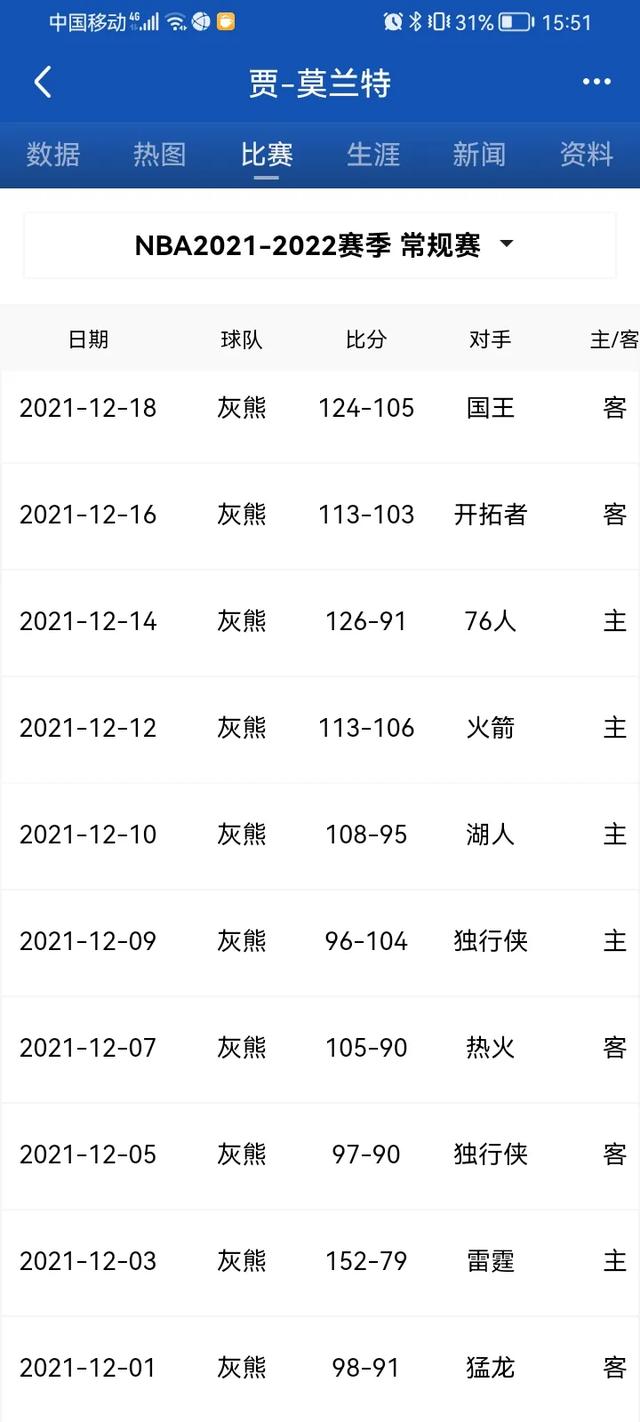Open the three-dot overflow menu

click(x=597, y=82)
